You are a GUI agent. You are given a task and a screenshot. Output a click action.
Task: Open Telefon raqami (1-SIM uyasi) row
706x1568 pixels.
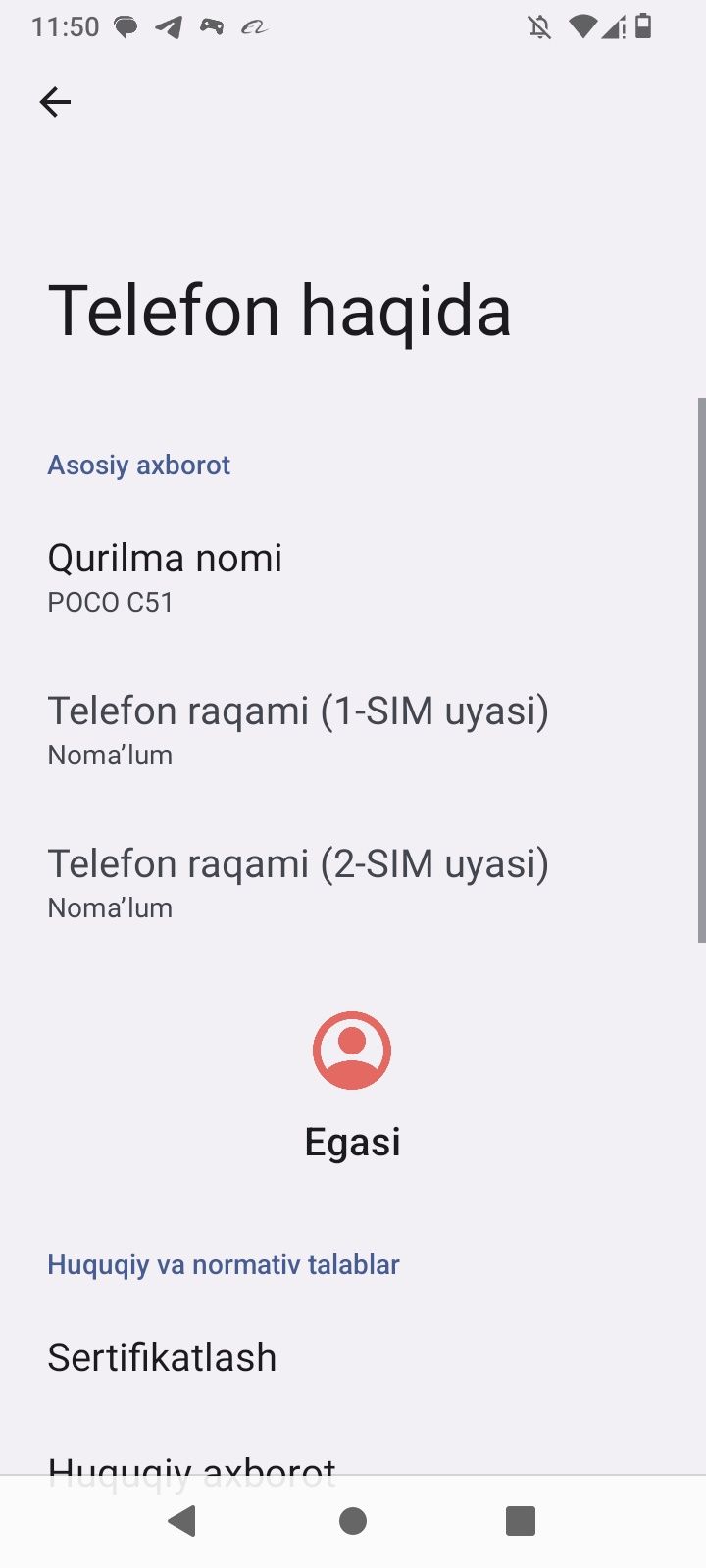(353, 731)
